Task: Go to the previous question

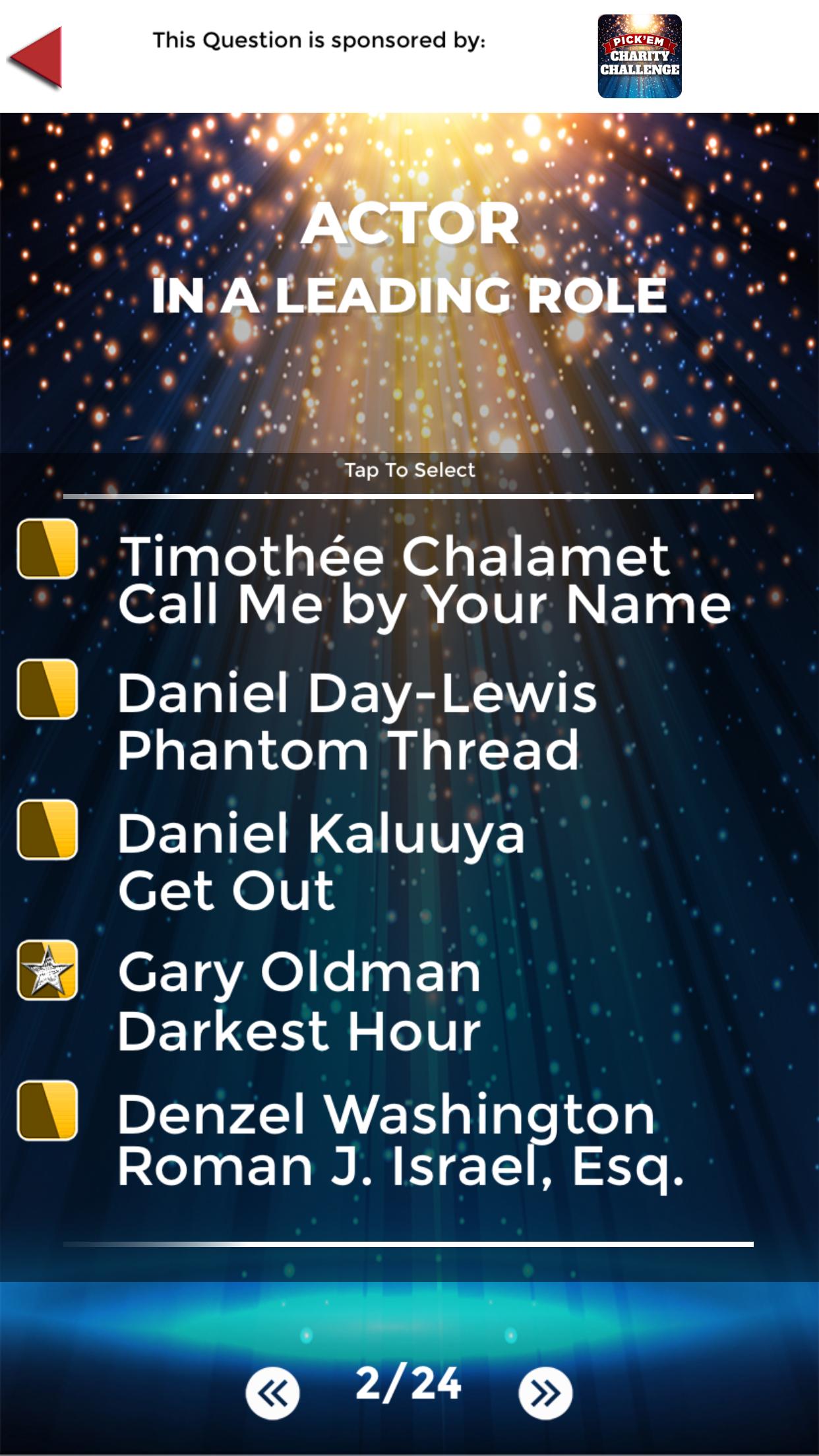Action: 272,1393
